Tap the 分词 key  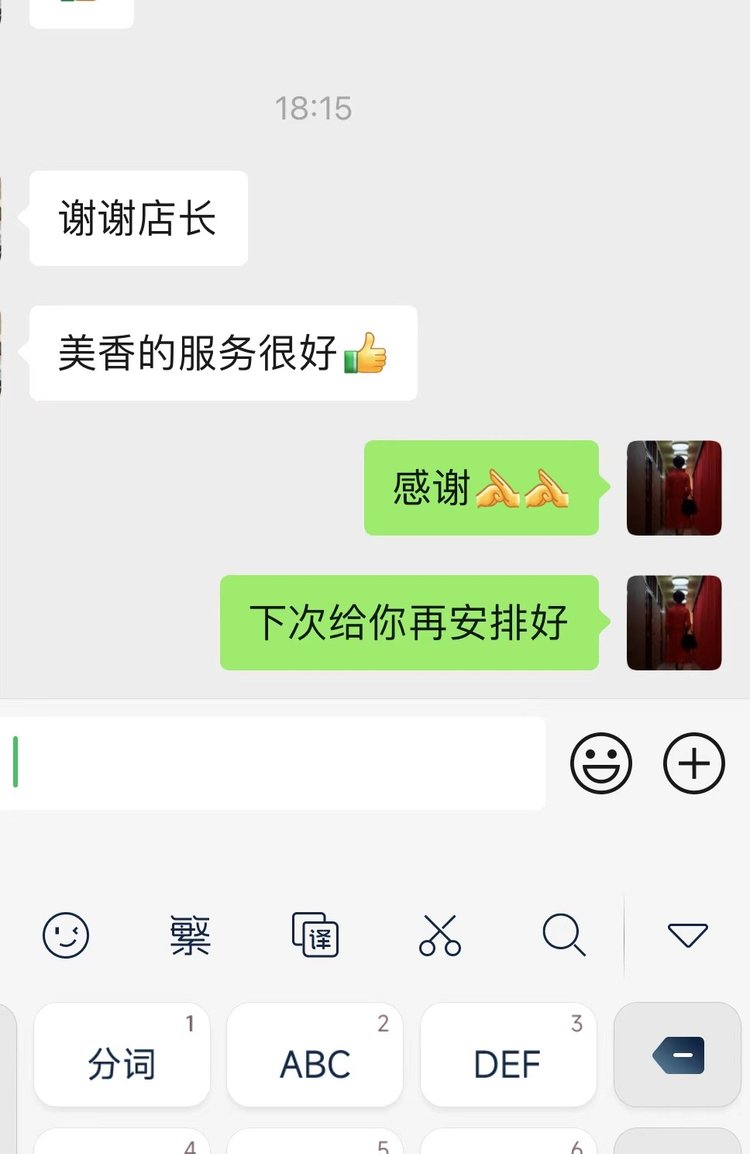(x=122, y=1056)
